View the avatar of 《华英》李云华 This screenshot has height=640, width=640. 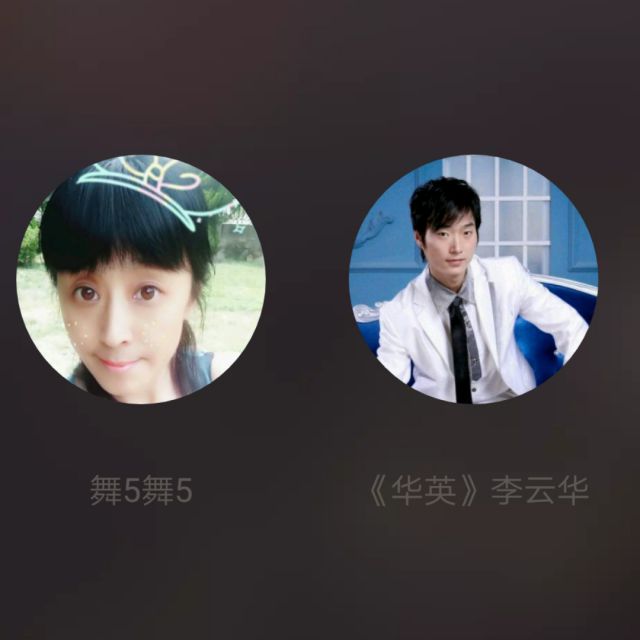pyautogui.click(x=473, y=279)
